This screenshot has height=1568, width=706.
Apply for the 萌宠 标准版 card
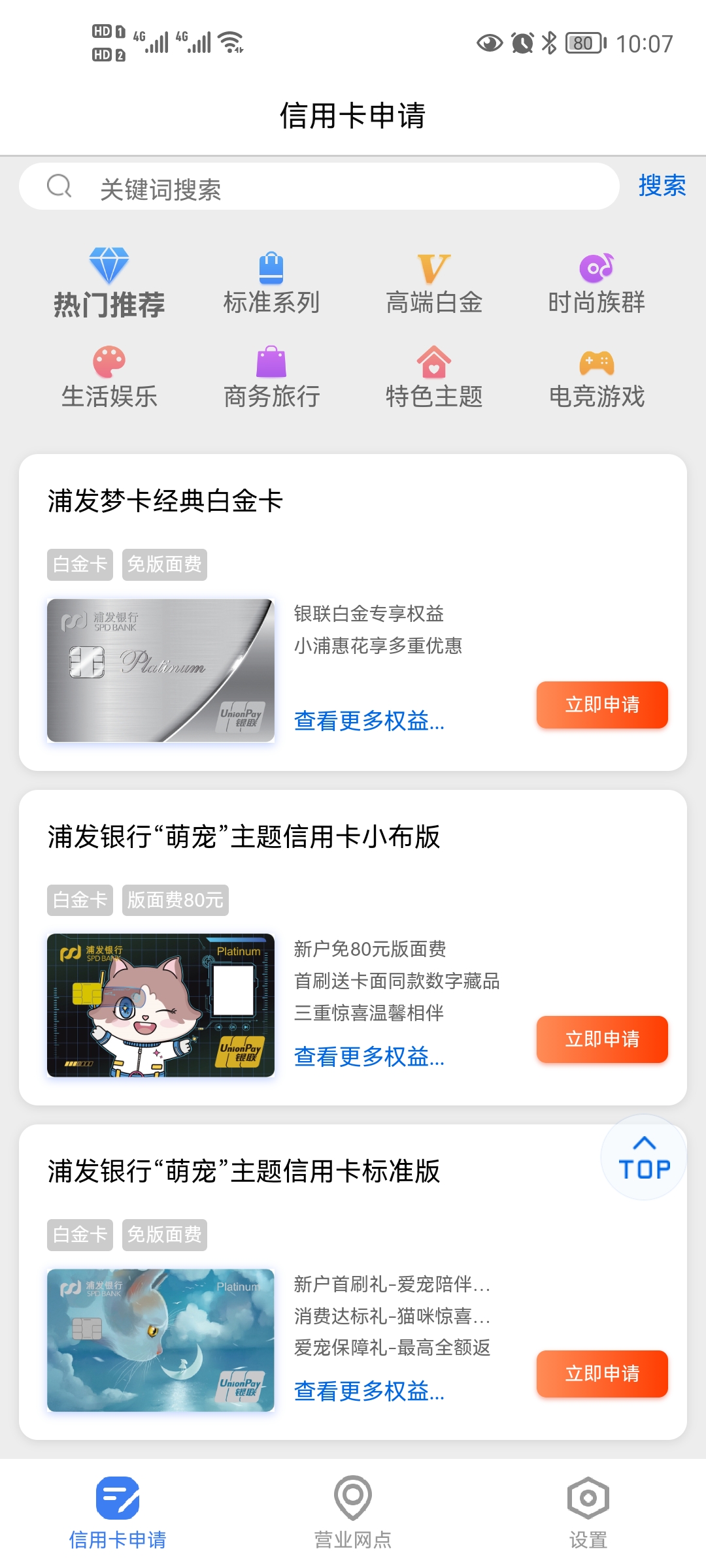click(x=602, y=1374)
